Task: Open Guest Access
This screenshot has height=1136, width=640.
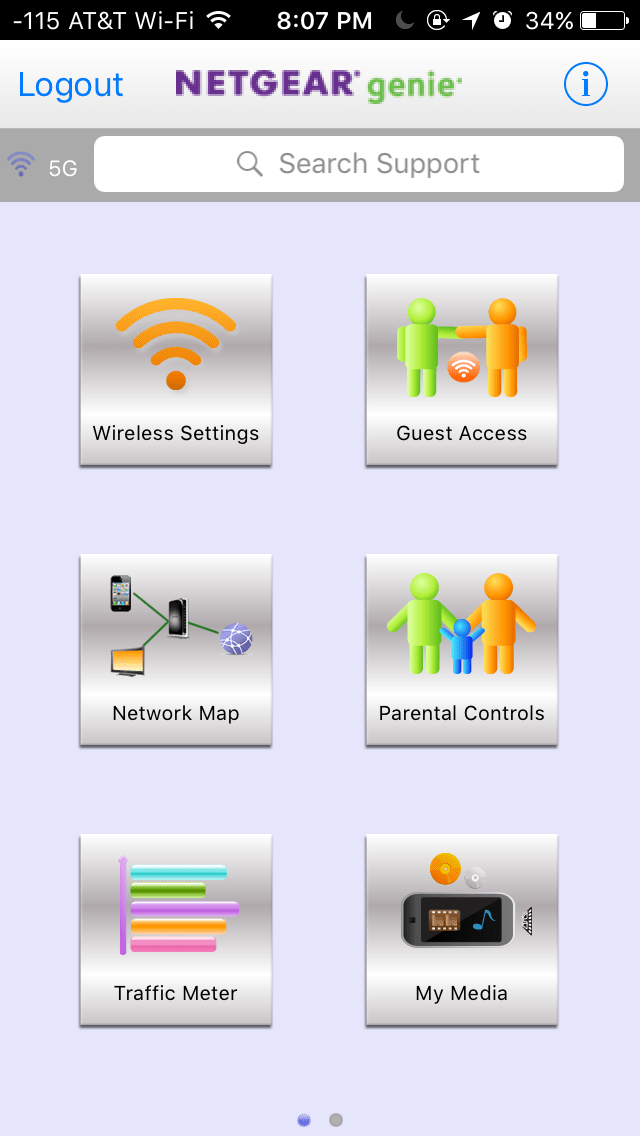Action: click(461, 370)
